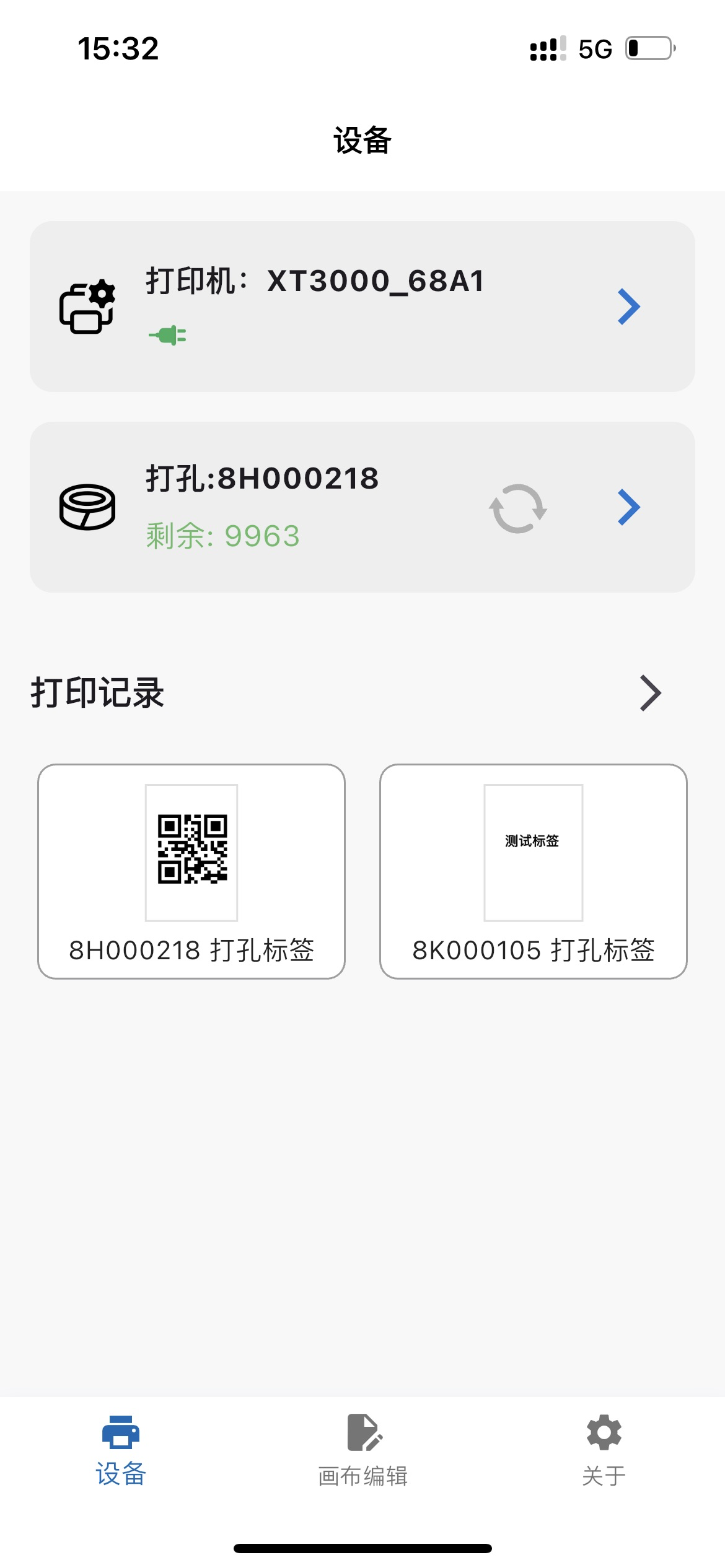
Task: Expand the 打印记录 print history
Action: point(650,693)
